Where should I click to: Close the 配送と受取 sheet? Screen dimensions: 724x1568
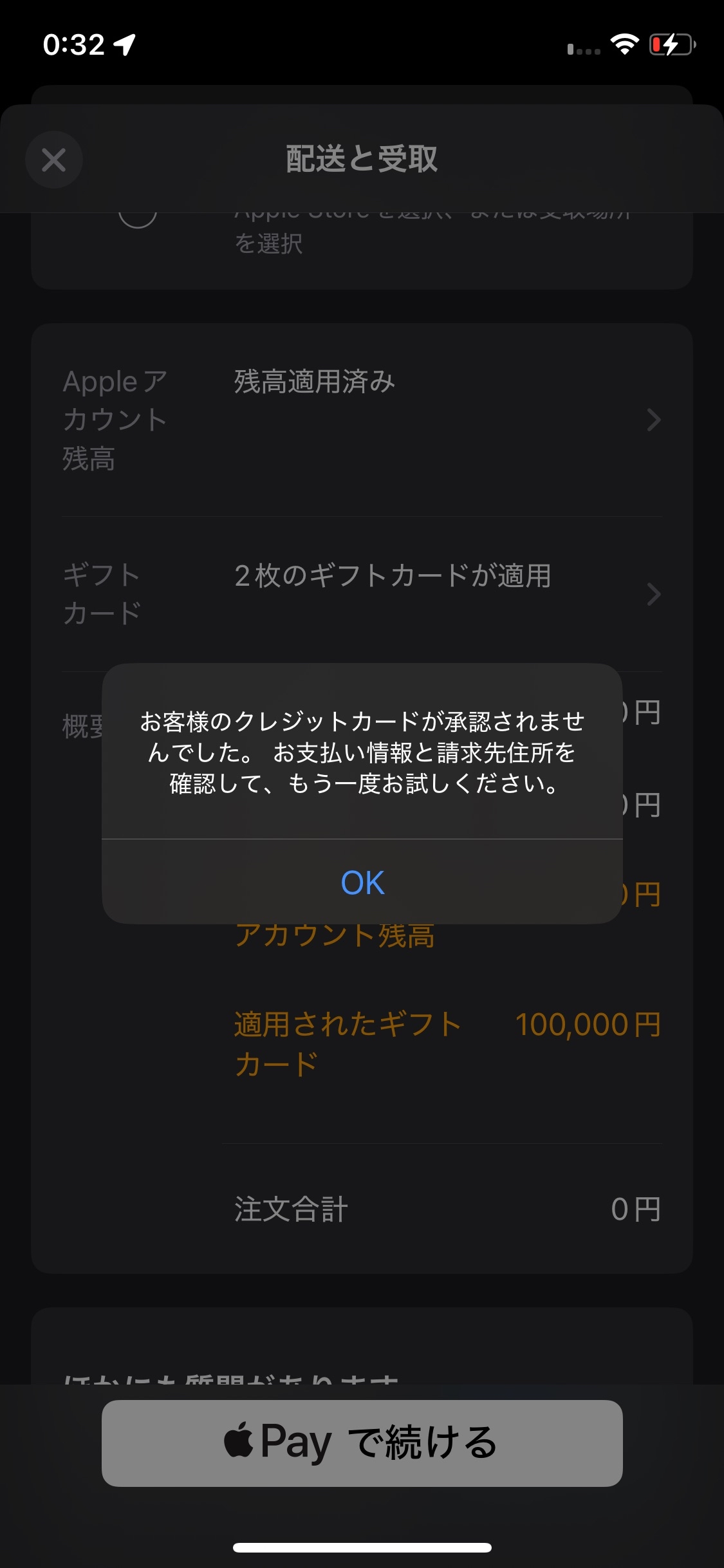pyautogui.click(x=54, y=160)
